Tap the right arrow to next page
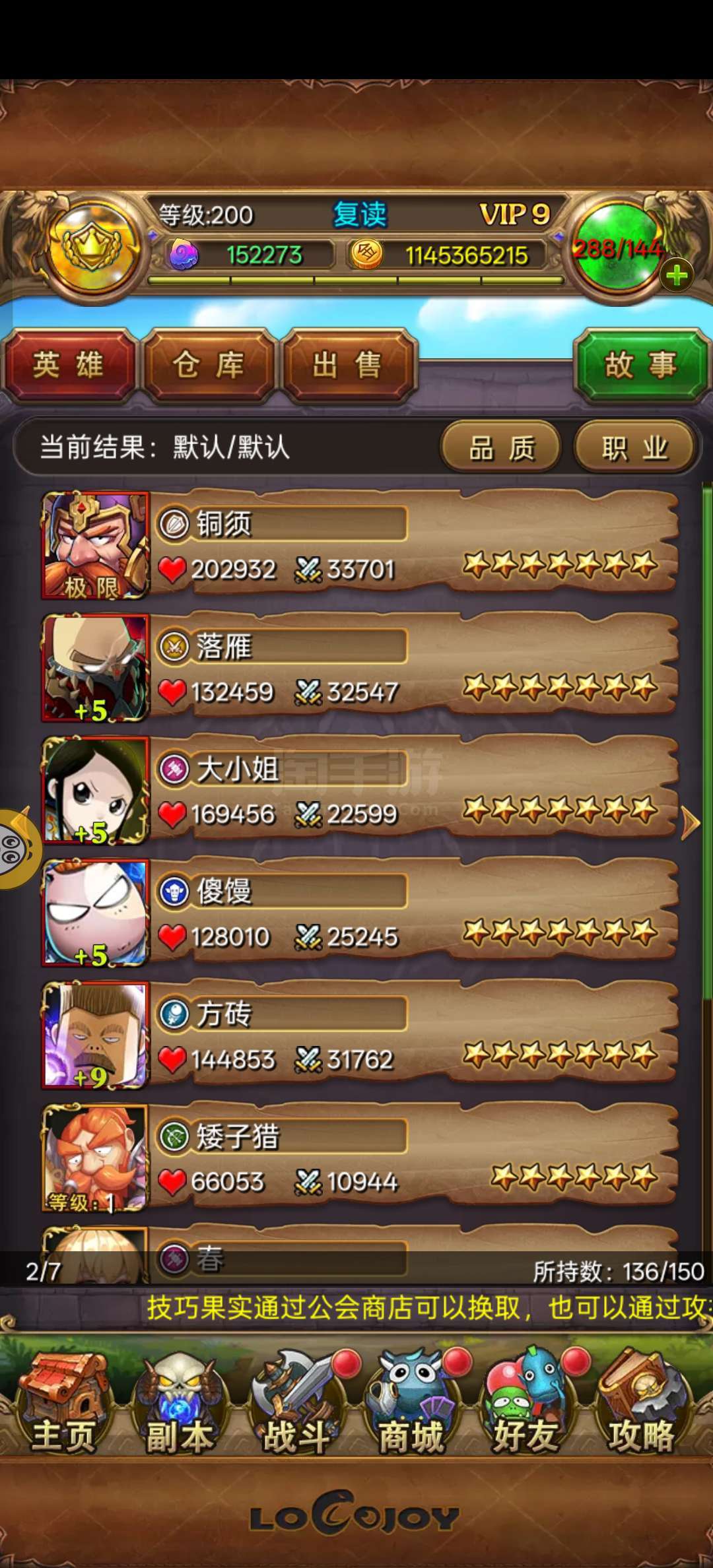The image size is (713, 1568). click(x=690, y=822)
